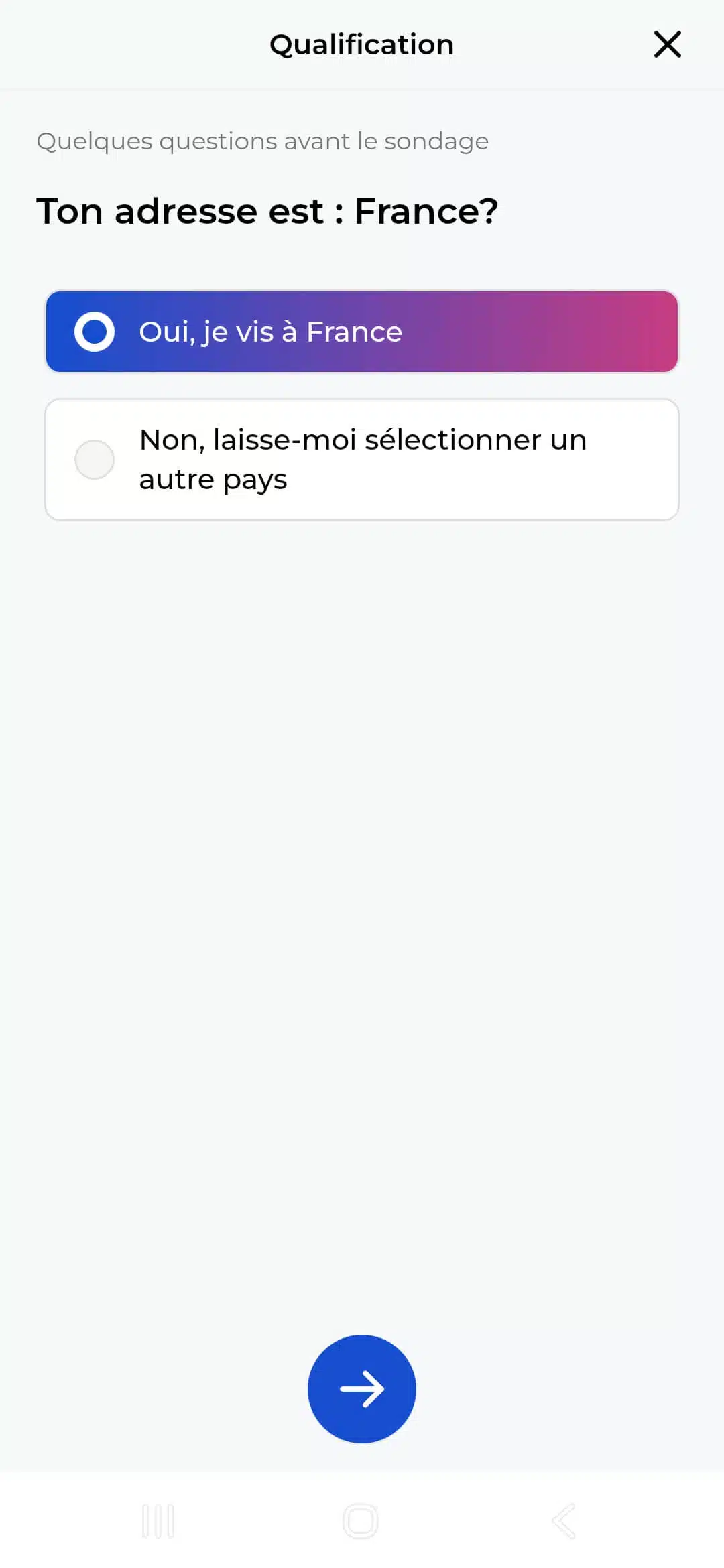Tap the arrow inside the submit circle
Screen dimensions: 724x1568
(x=362, y=1388)
